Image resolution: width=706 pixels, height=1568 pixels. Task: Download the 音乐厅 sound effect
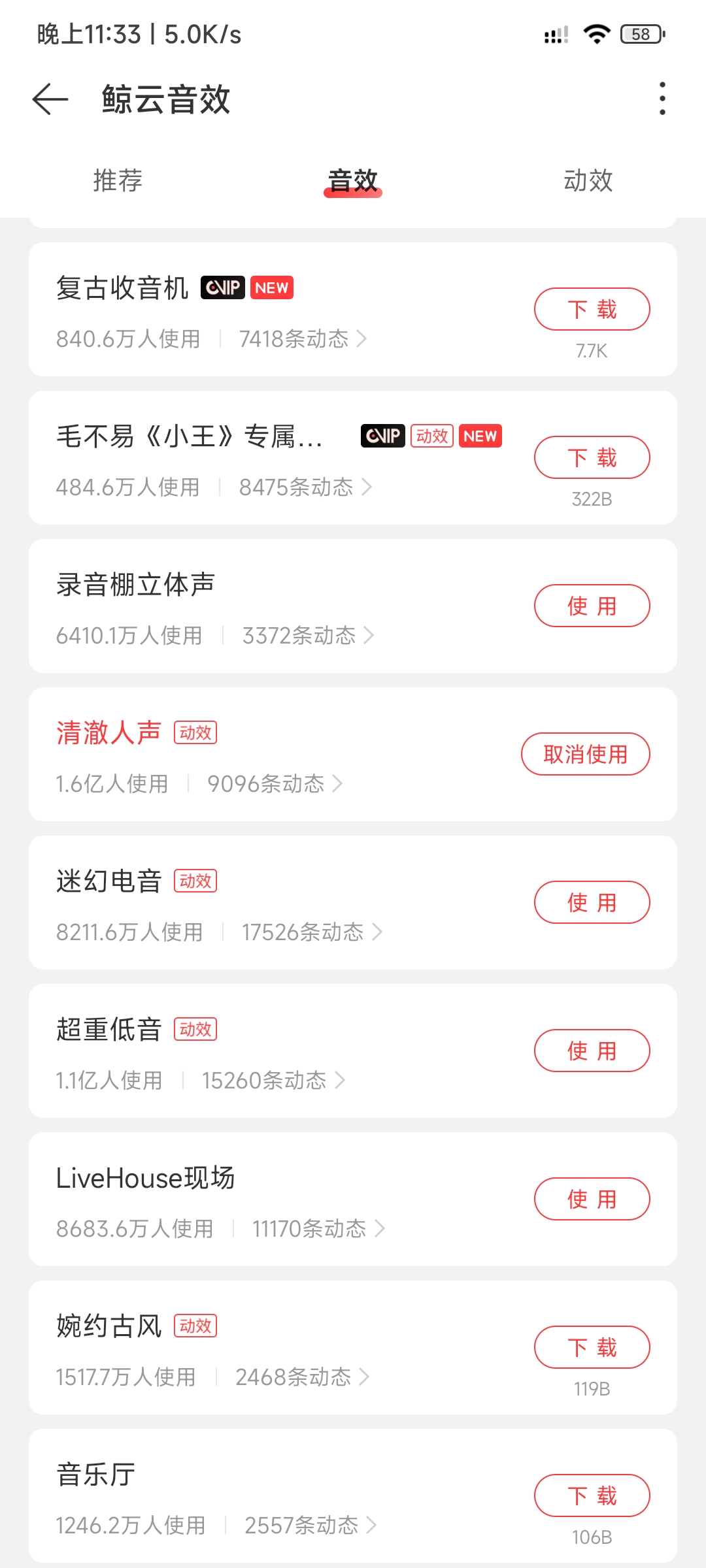click(592, 1495)
